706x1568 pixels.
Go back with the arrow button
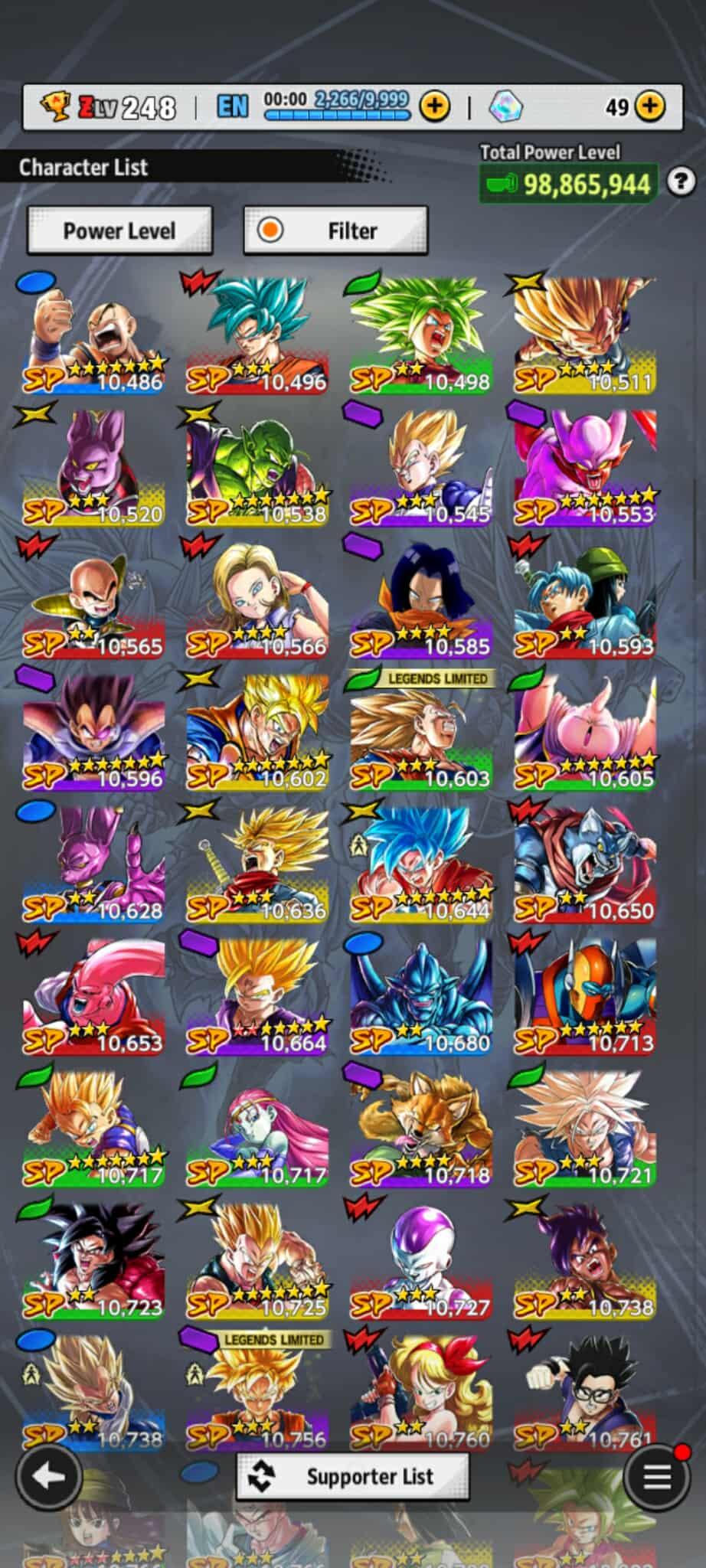pos(49,1477)
